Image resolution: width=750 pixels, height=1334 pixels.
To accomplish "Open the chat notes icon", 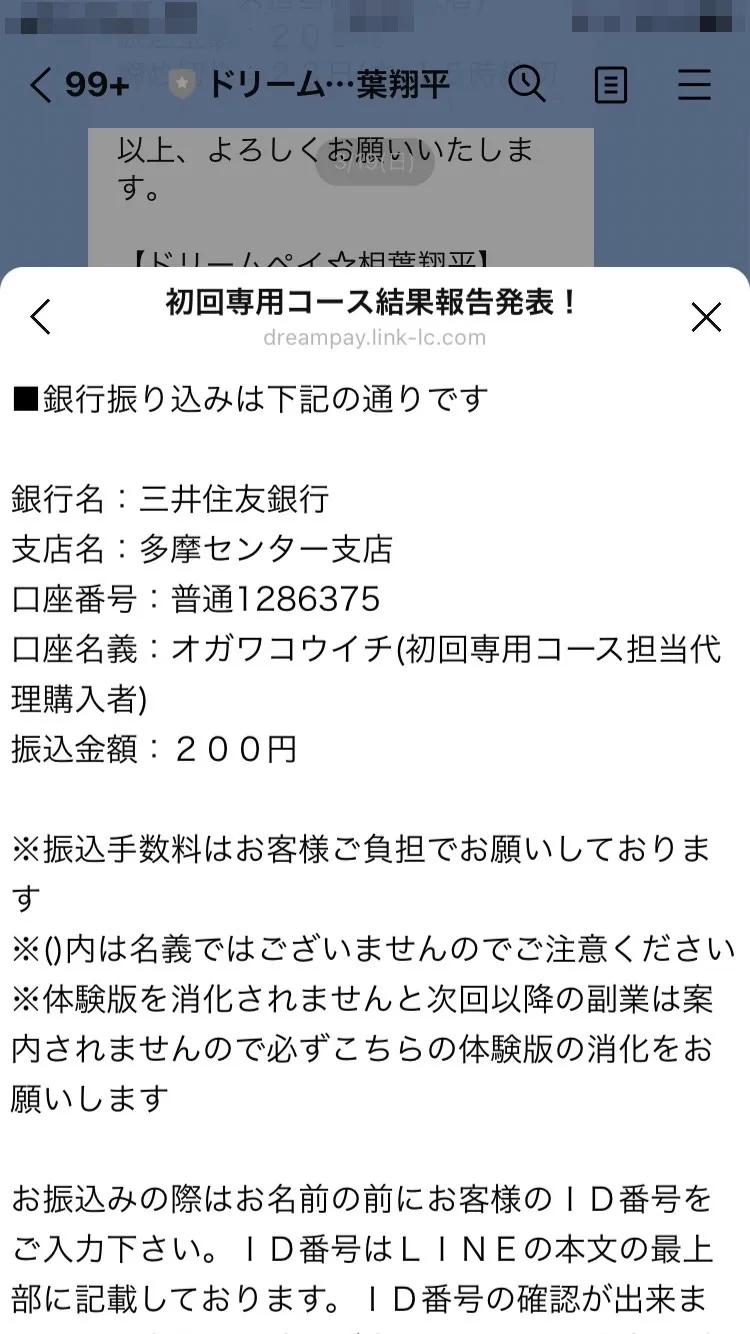I will pos(610,85).
